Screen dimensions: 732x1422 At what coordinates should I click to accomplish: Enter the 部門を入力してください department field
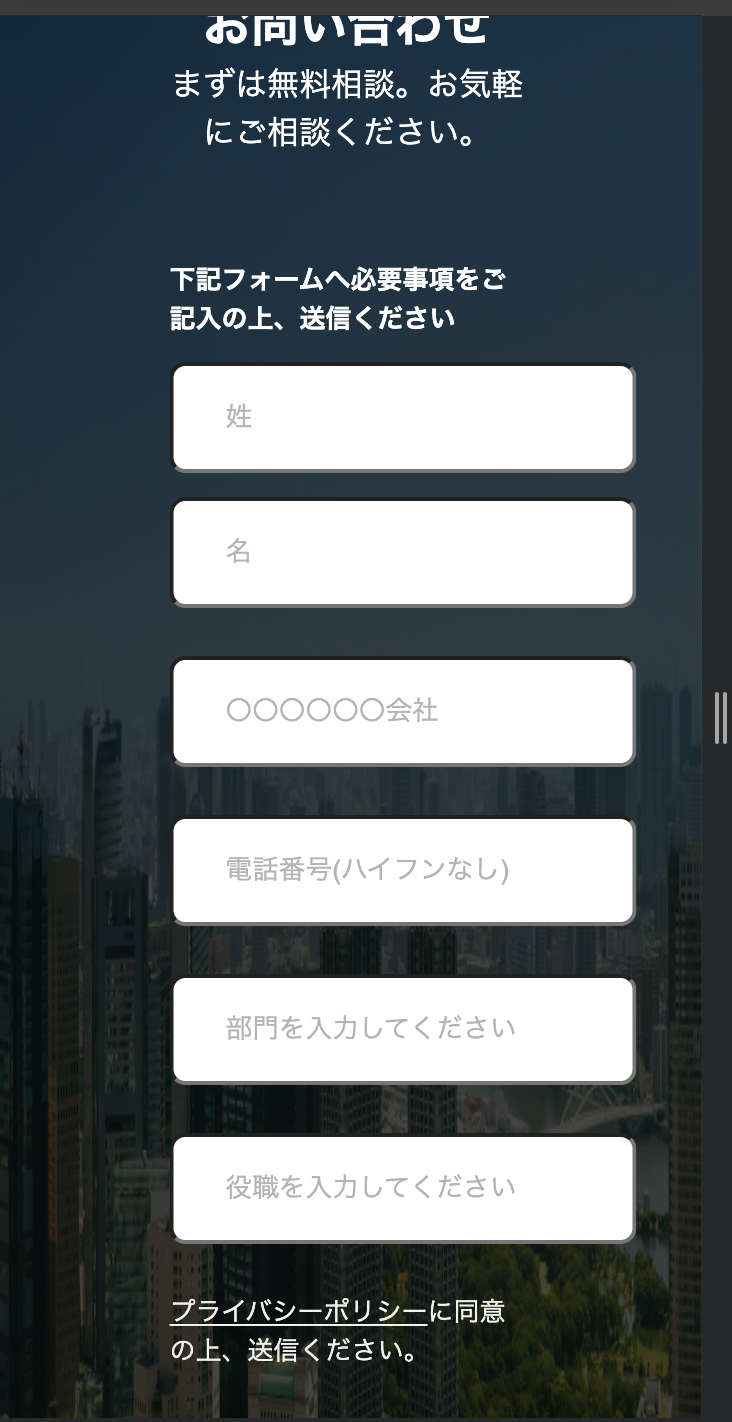(x=403, y=1029)
